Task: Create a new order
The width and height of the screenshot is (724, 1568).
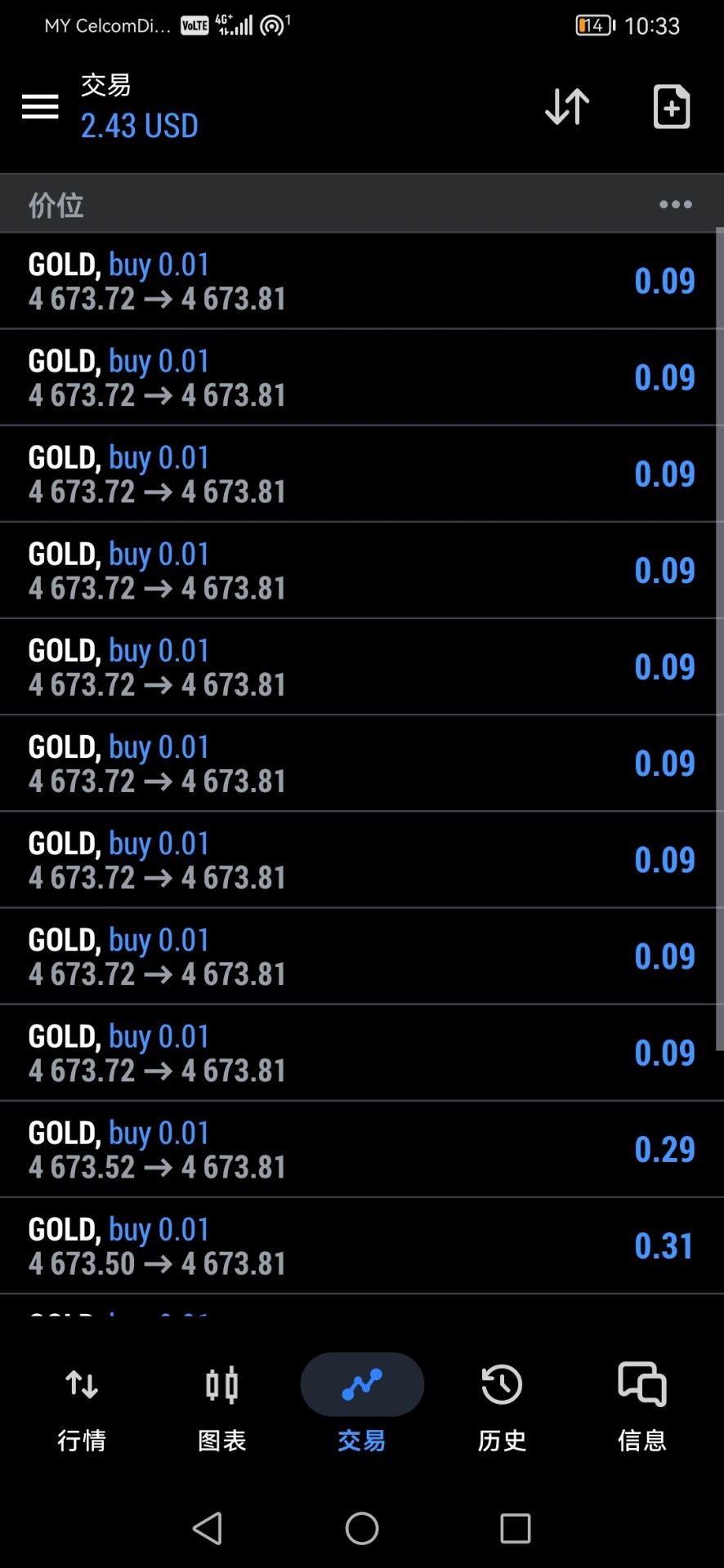Action: pos(672,106)
